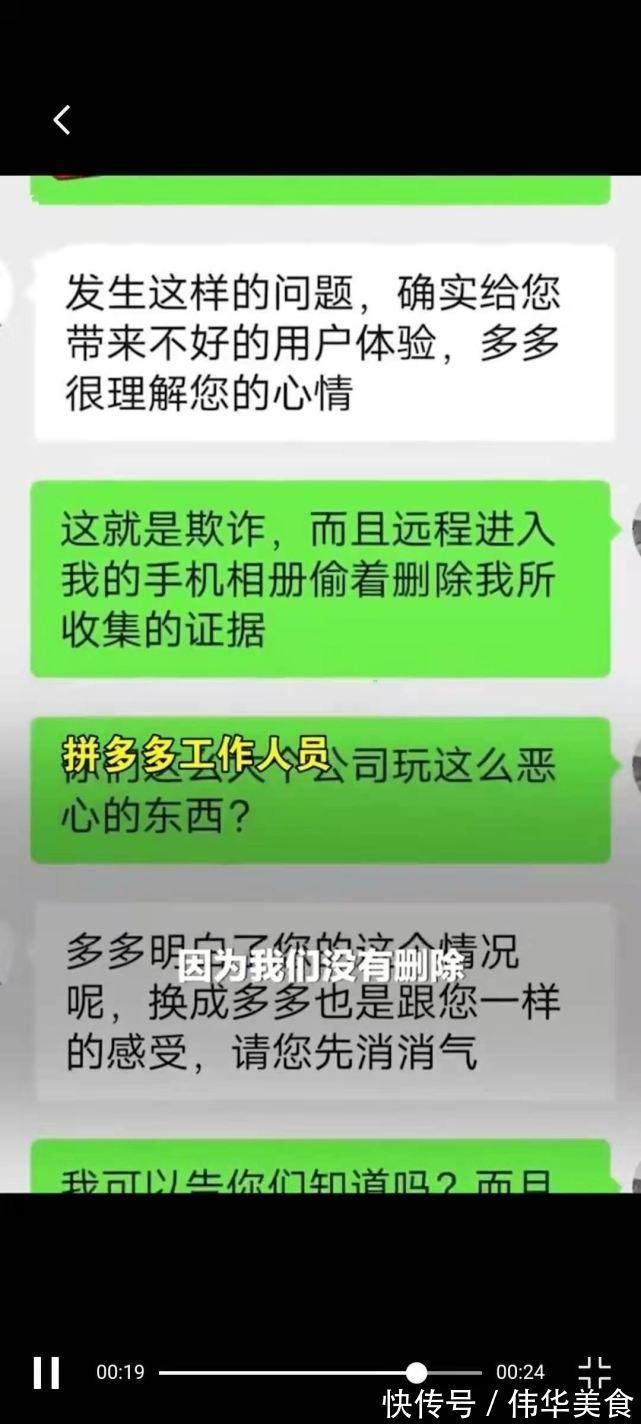Pause the playing video
The width and height of the screenshot is (641, 1424).
tap(46, 1372)
